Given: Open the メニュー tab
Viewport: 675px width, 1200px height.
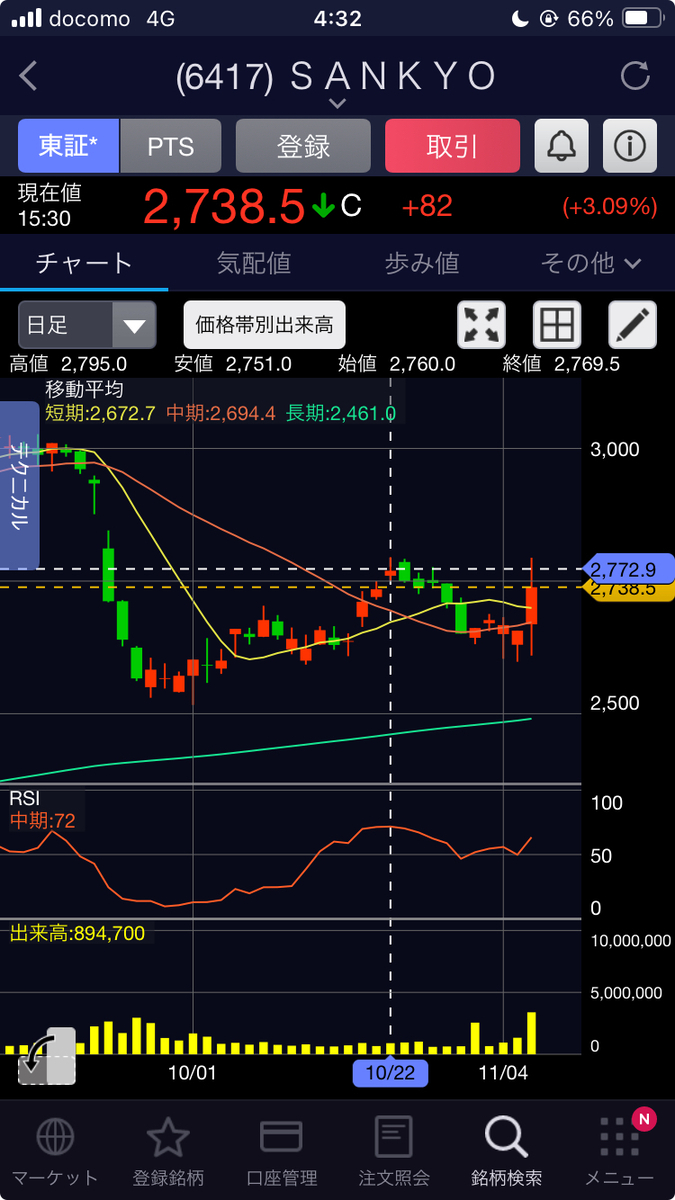Looking at the screenshot, I should 620,1151.
